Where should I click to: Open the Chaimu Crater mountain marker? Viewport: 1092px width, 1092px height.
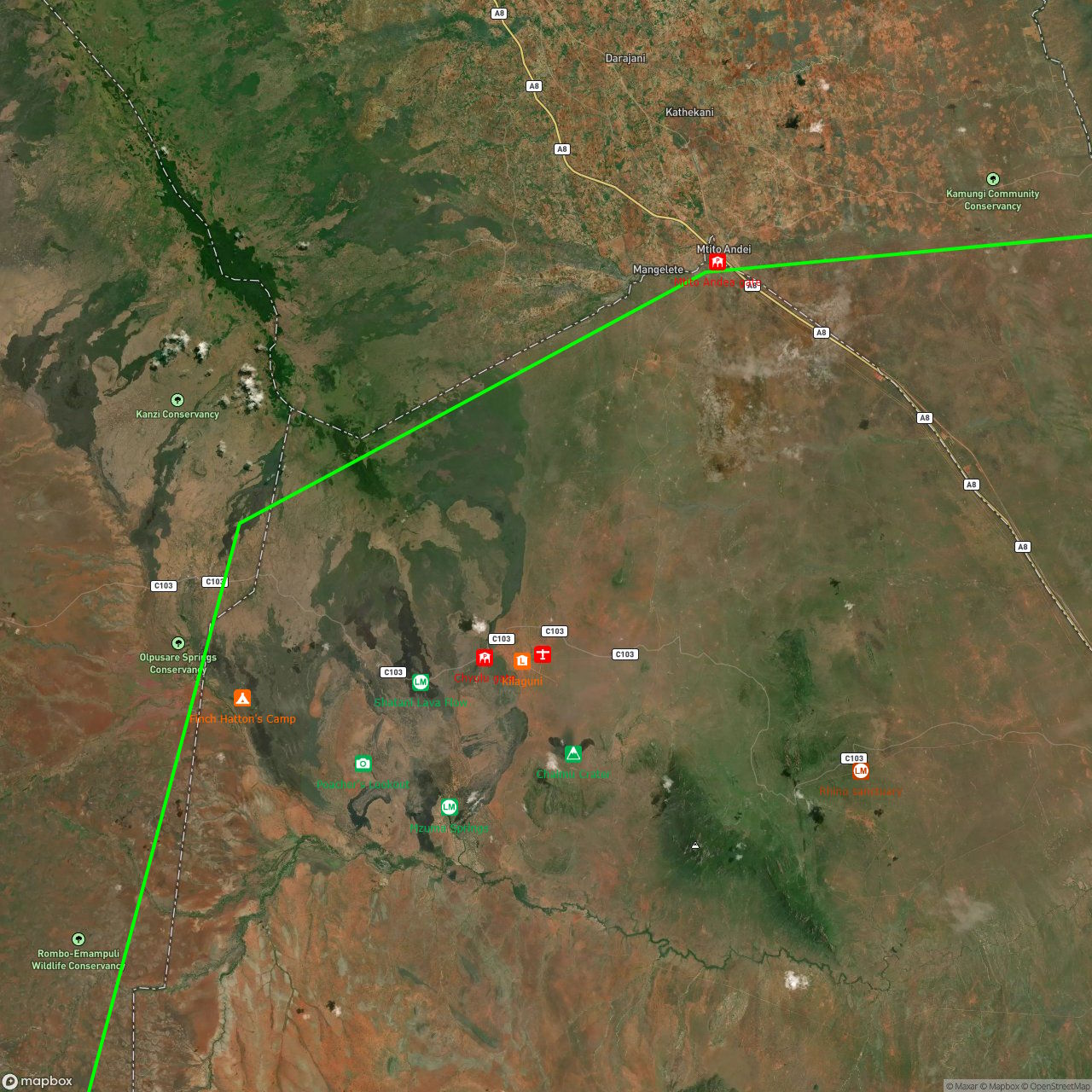(573, 753)
